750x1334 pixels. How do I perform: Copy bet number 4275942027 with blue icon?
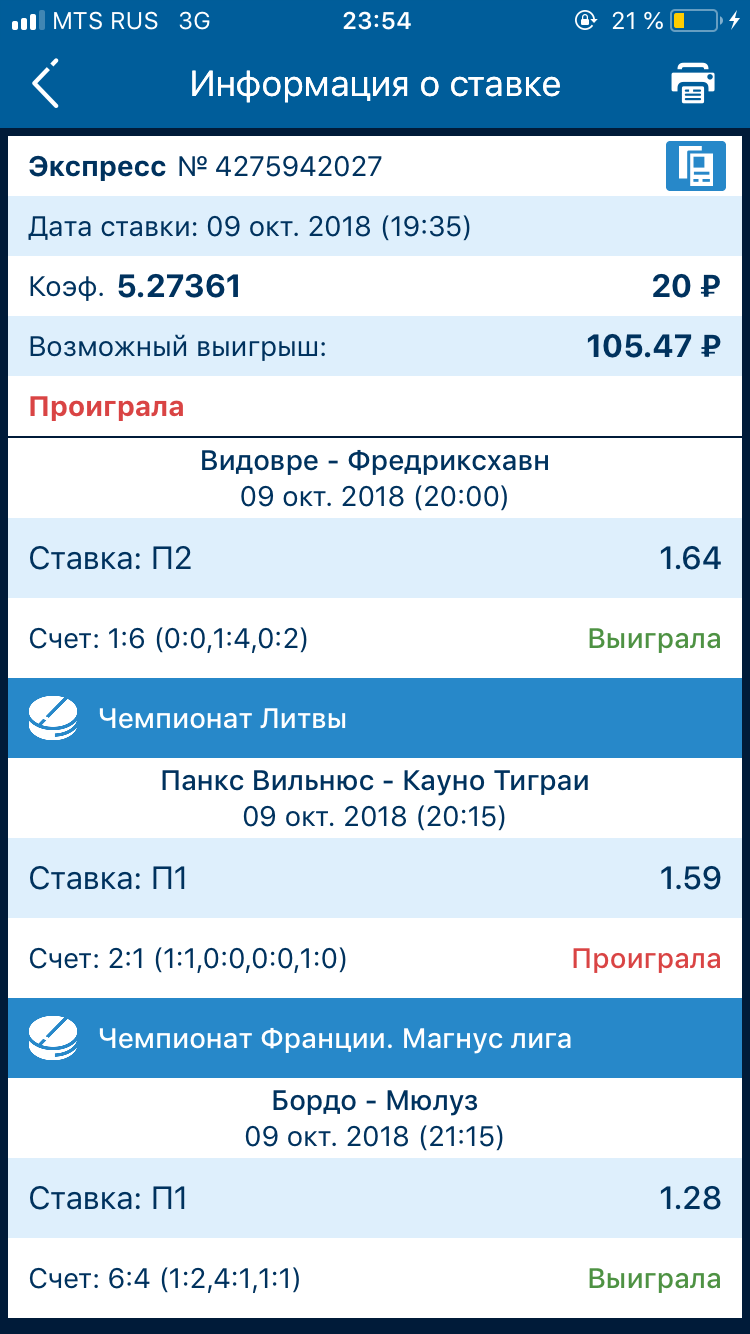pos(695,166)
